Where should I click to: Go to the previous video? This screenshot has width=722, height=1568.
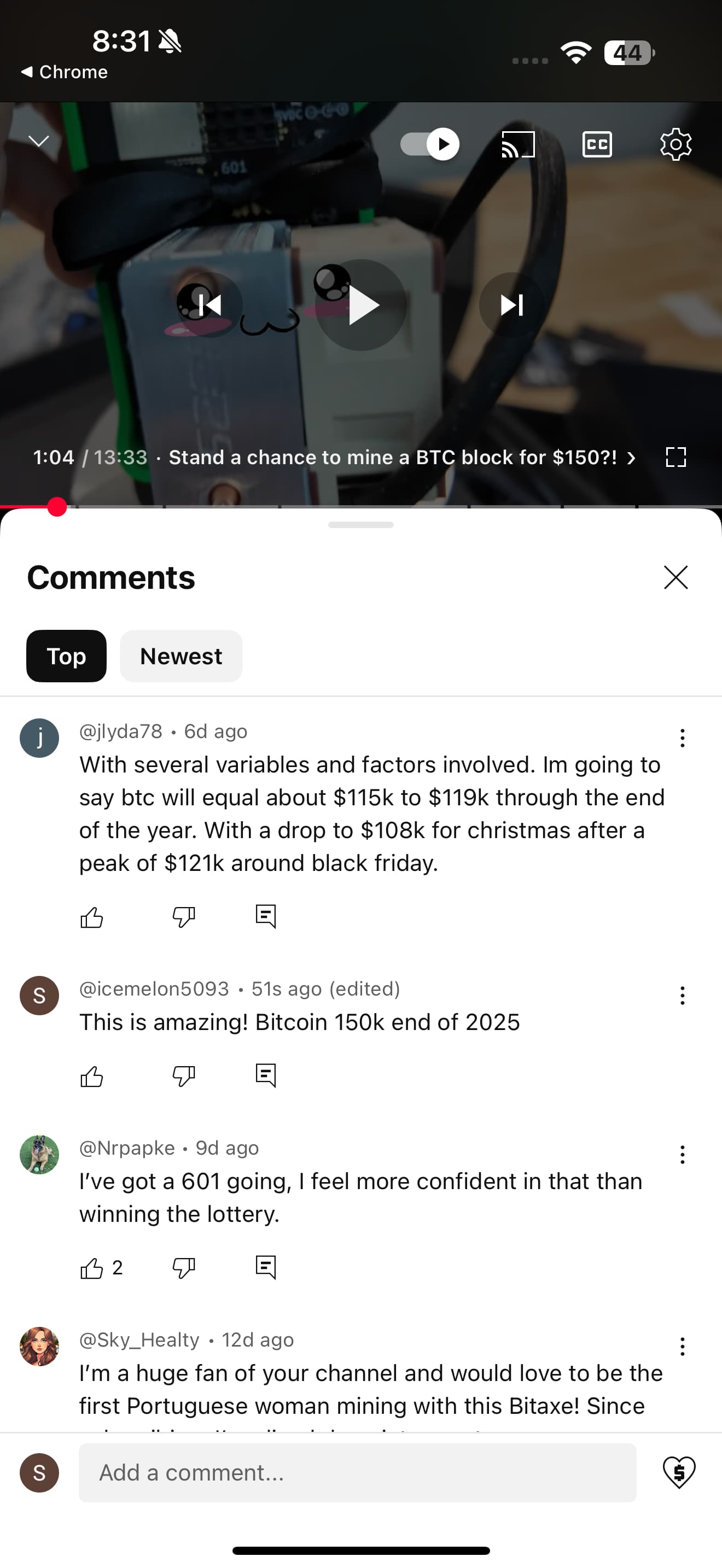coord(210,305)
